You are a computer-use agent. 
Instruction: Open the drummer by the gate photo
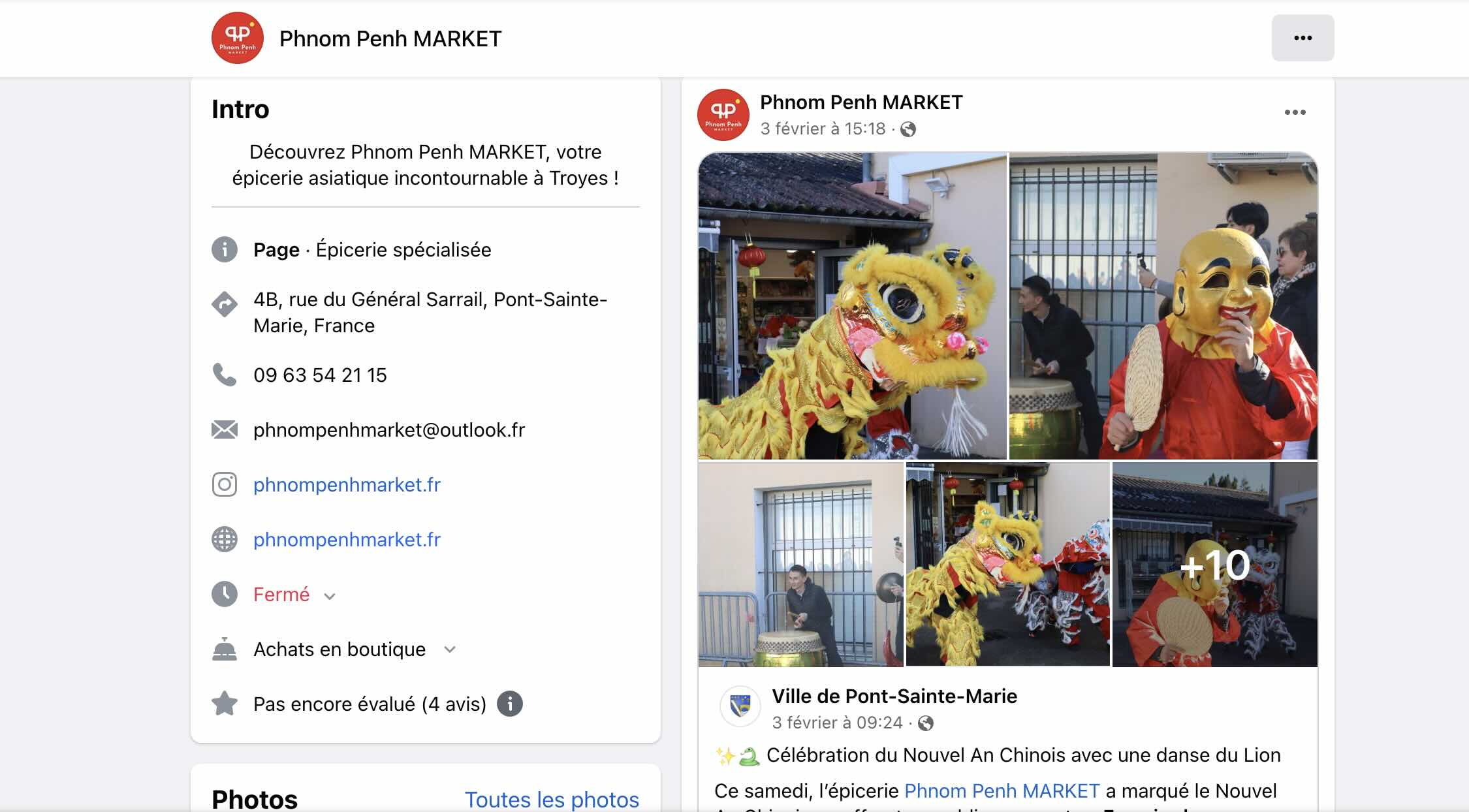tap(800, 565)
